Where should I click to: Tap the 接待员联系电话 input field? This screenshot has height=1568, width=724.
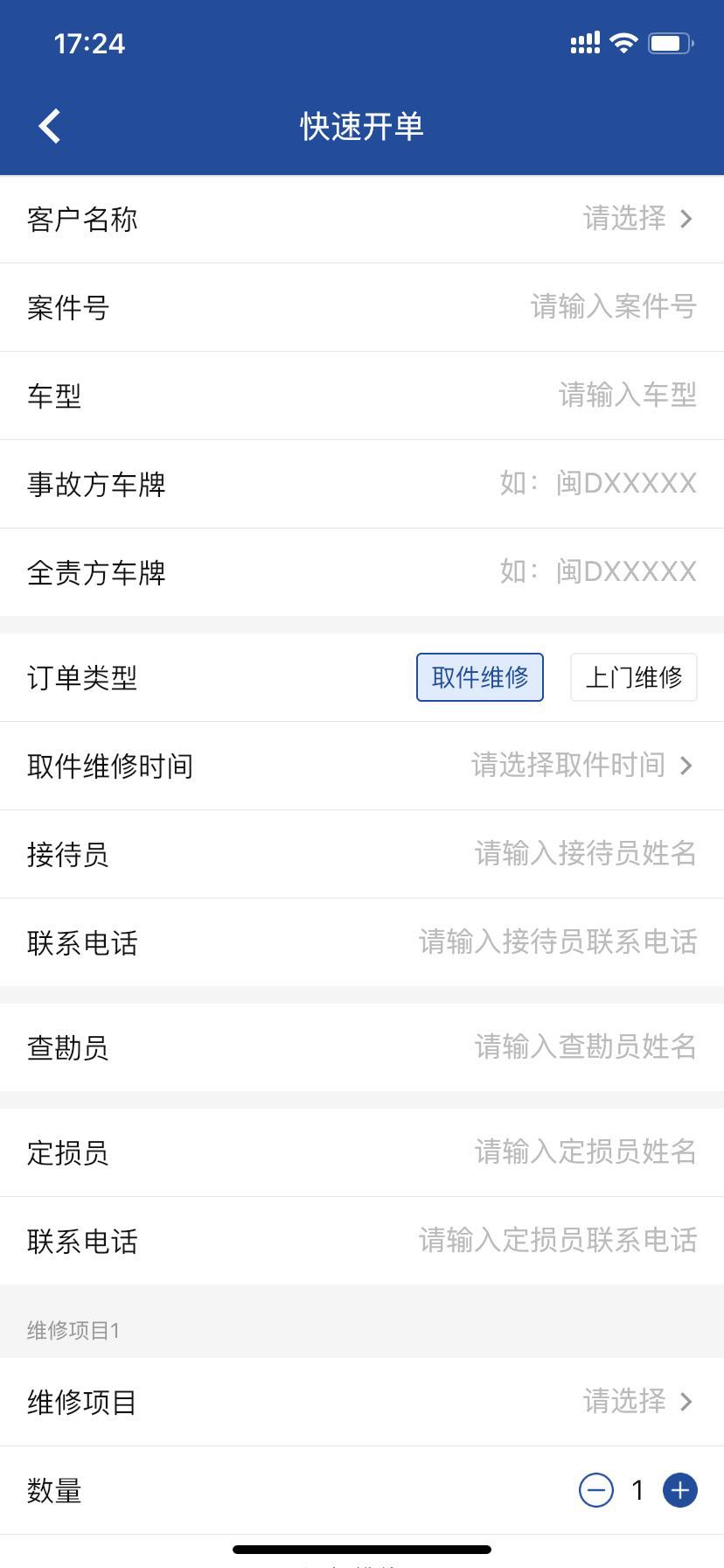click(x=558, y=942)
